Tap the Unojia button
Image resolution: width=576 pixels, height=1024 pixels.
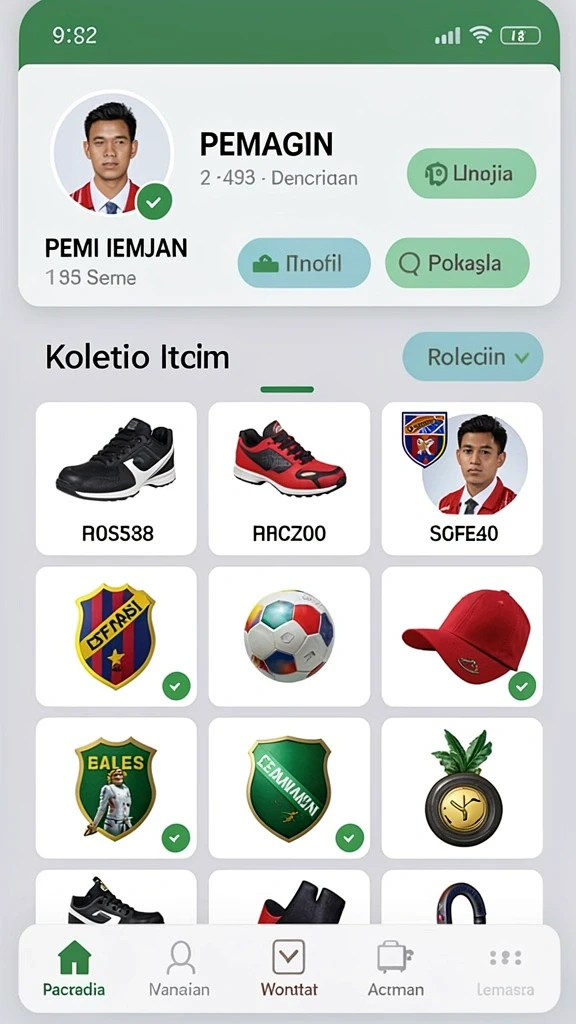(472, 173)
